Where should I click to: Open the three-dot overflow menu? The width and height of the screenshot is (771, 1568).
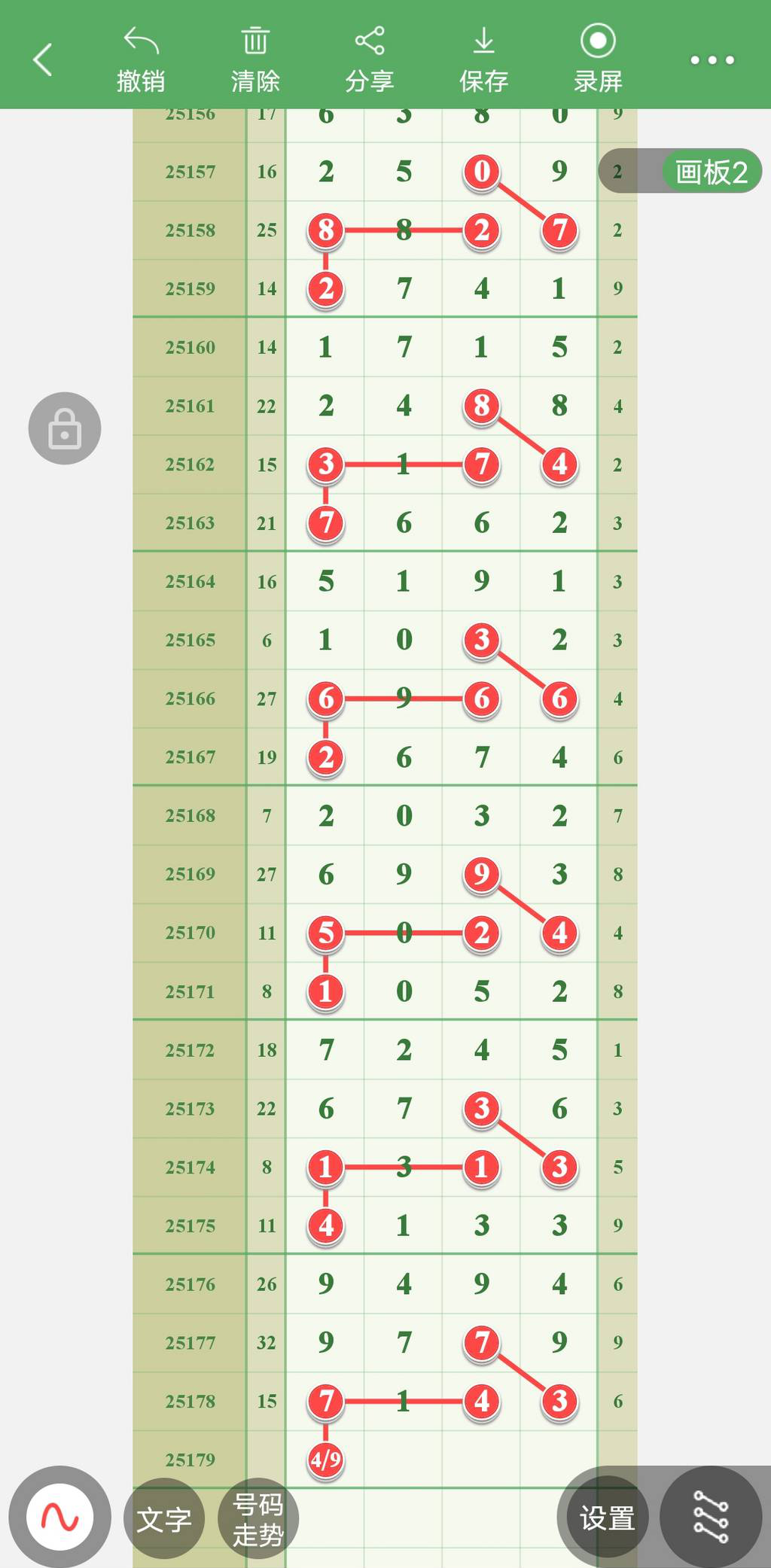[x=712, y=59]
